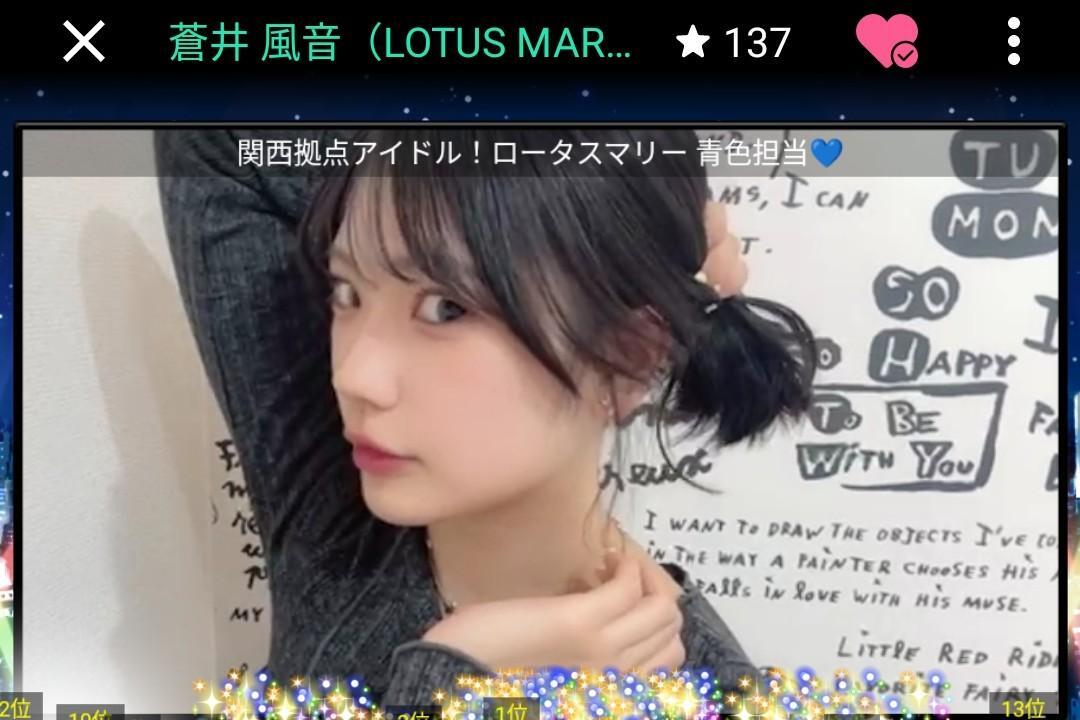Tap the live video stream area
This screenshot has width=1080, height=720.
coord(540,400)
